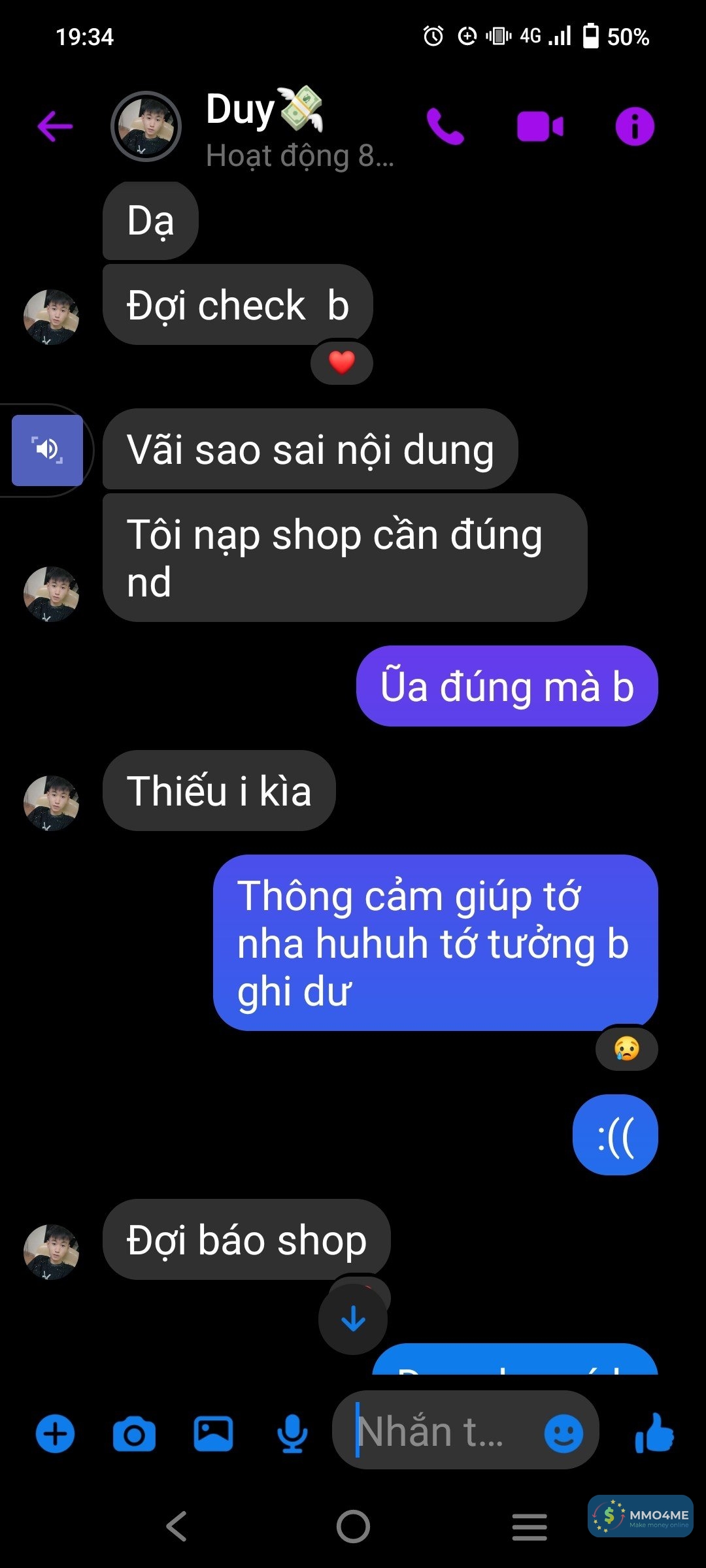Screen dimensions: 706x1568
Task: Go back to the chat list
Action: tap(55, 125)
